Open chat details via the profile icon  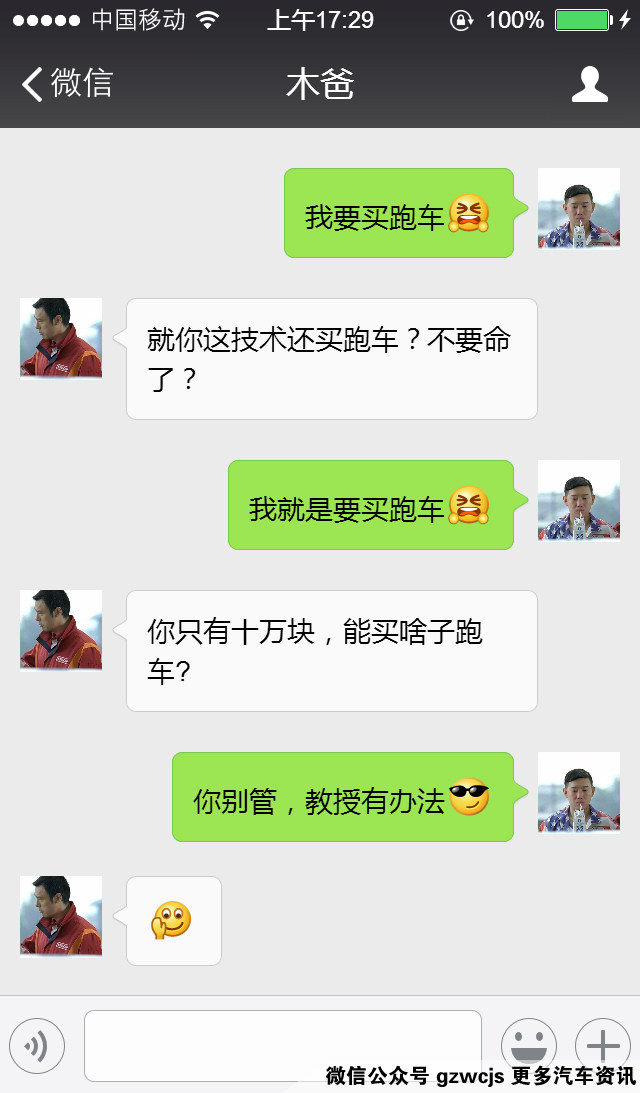(x=589, y=85)
